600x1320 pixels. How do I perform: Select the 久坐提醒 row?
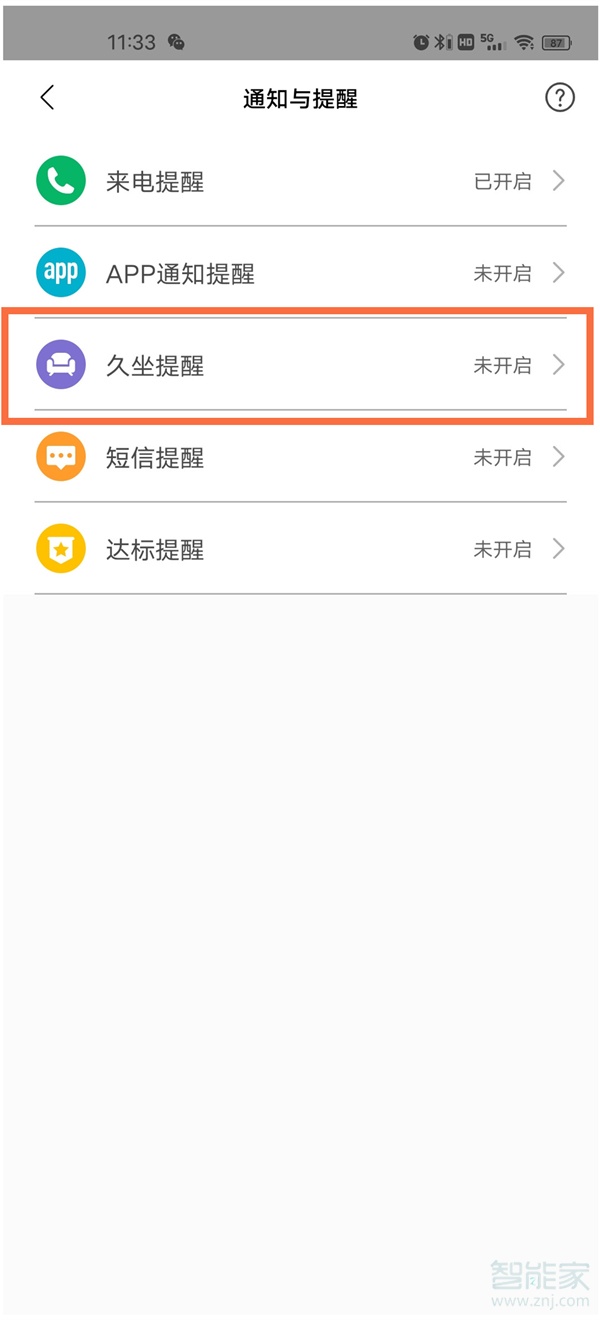click(x=300, y=365)
